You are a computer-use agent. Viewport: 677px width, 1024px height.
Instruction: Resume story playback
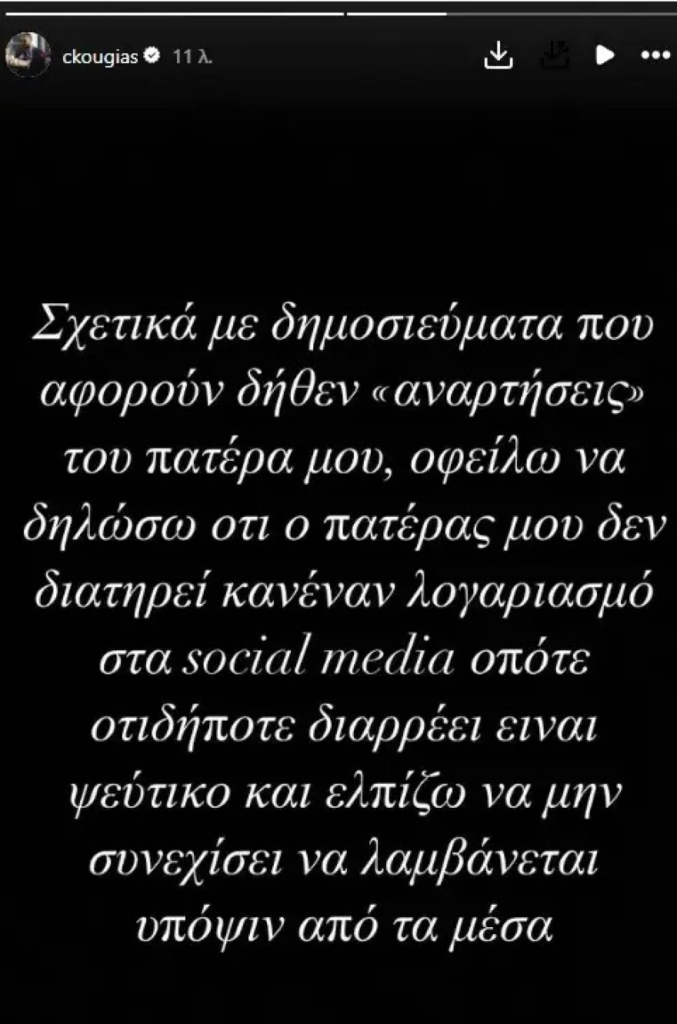point(604,56)
